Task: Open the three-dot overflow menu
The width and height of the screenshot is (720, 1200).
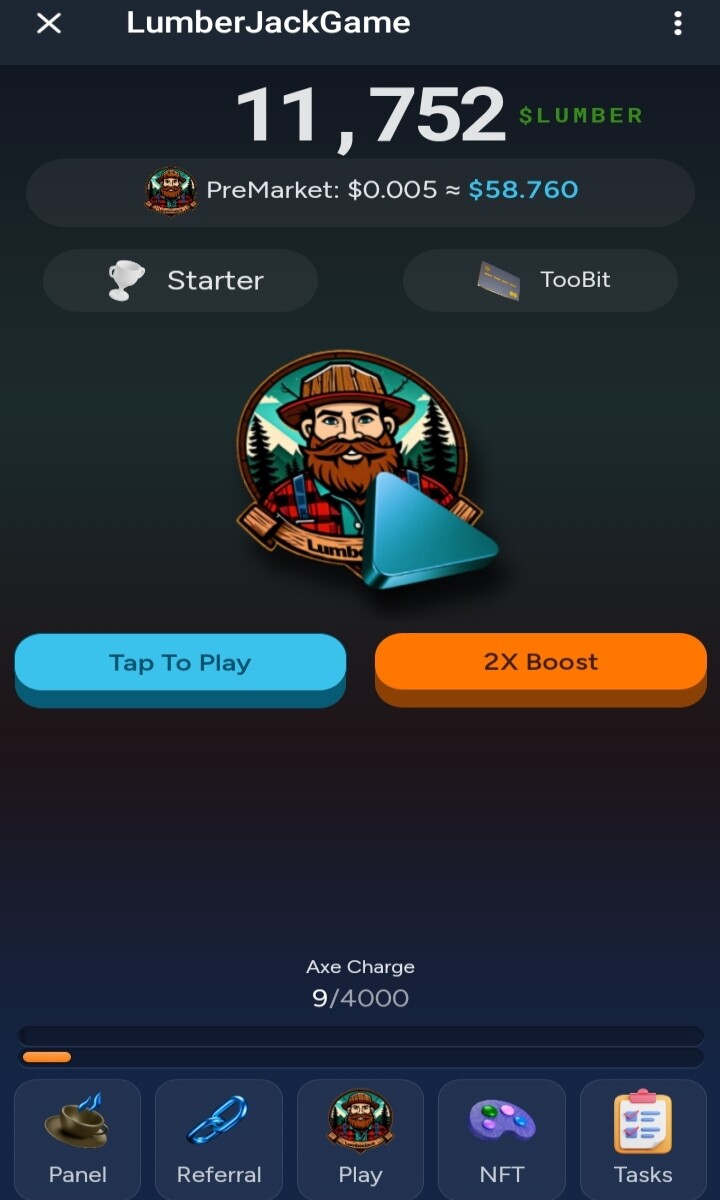Action: tap(678, 24)
